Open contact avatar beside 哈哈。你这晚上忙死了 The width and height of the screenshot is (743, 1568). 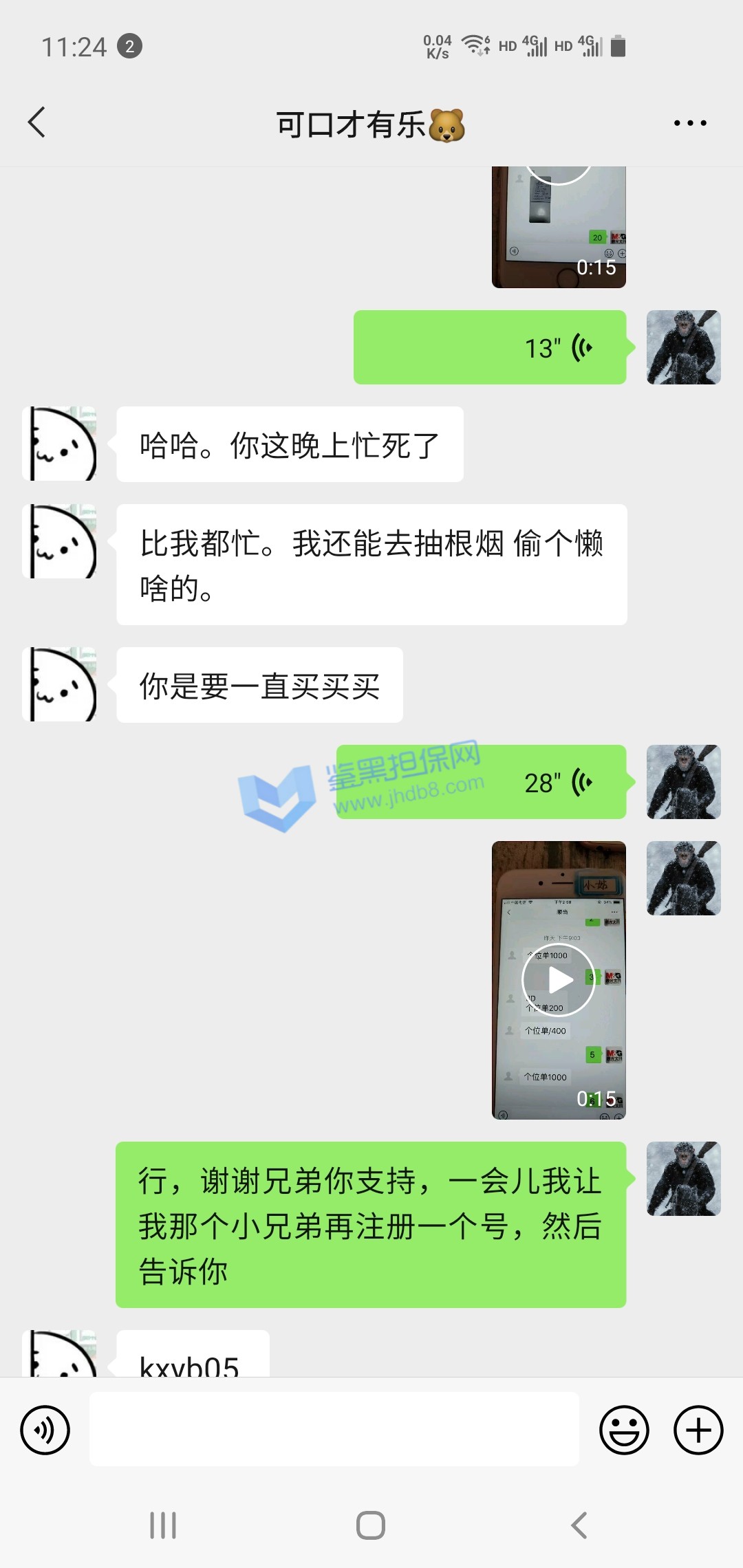pos(60,444)
